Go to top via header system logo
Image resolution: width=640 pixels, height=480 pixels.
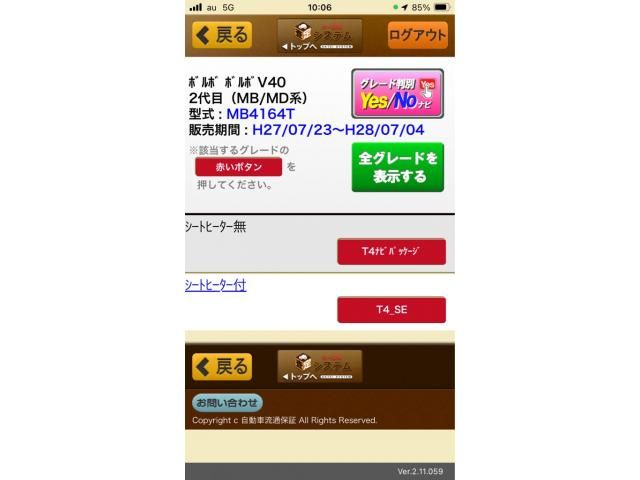click(319, 35)
